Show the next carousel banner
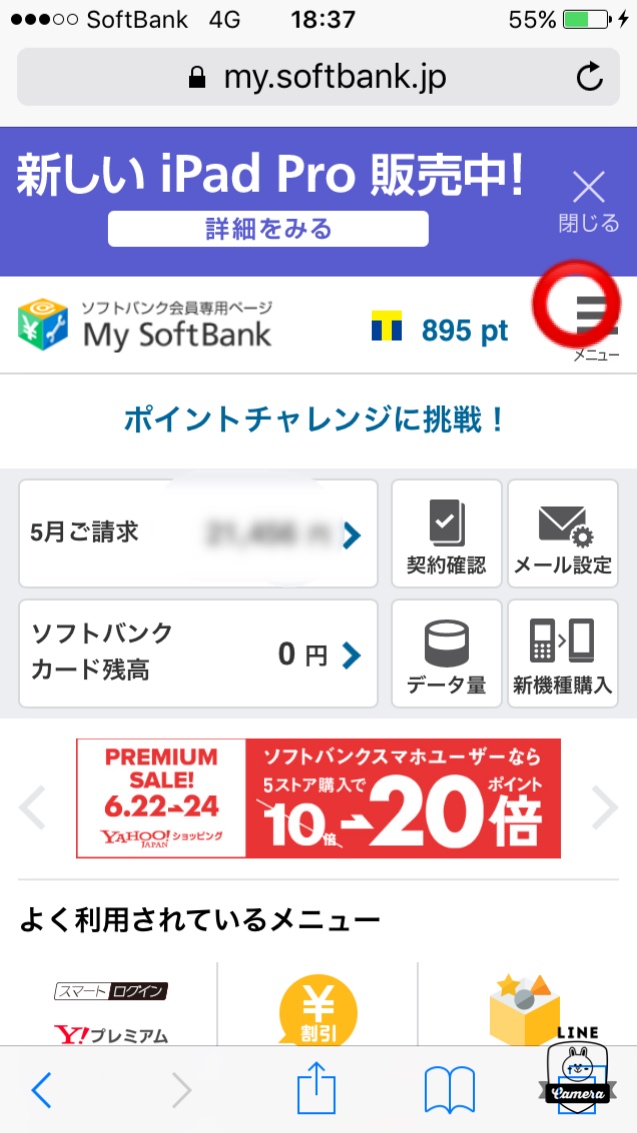Viewport: 637px width, 1133px height. click(604, 808)
